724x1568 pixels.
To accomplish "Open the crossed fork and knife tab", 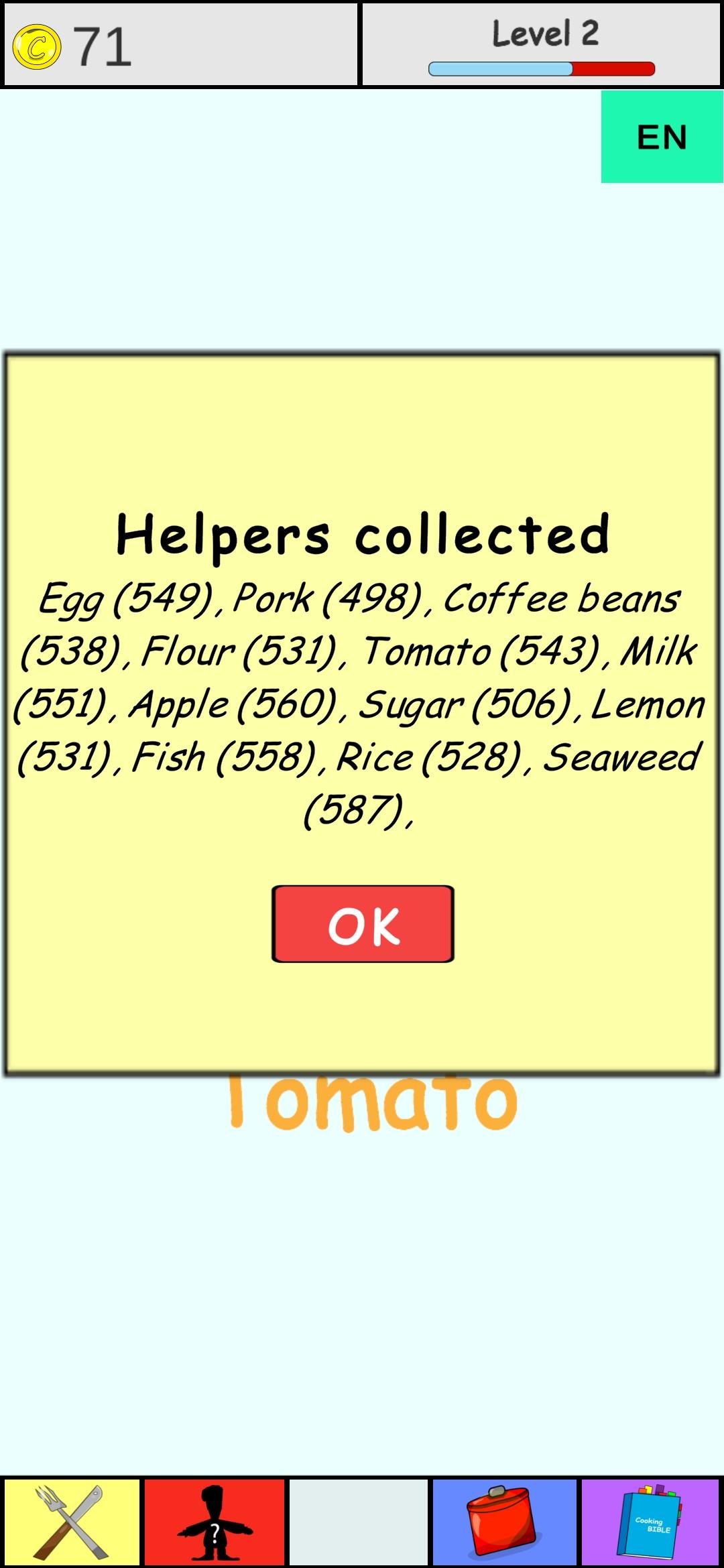I will pyautogui.click(x=72, y=1522).
